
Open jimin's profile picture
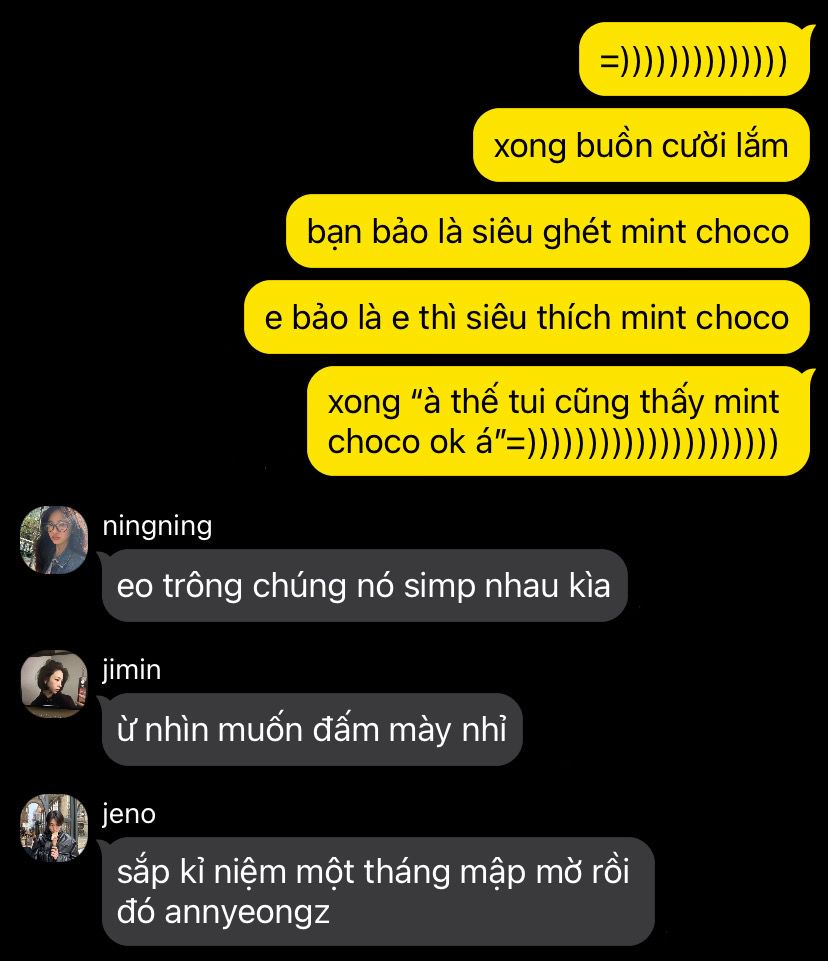click(54, 684)
